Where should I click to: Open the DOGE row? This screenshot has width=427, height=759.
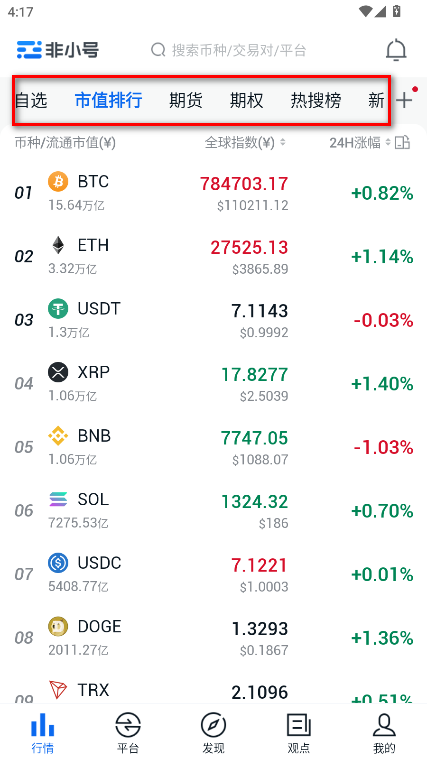click(214, 638)
